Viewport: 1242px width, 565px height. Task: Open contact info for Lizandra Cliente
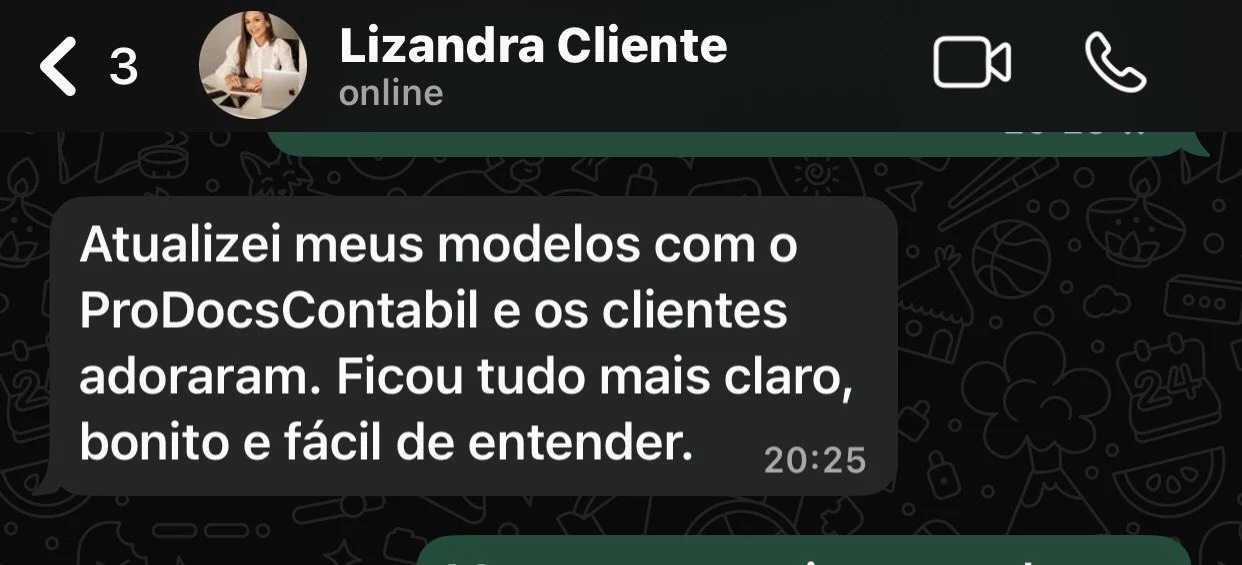tap(533, 47)
